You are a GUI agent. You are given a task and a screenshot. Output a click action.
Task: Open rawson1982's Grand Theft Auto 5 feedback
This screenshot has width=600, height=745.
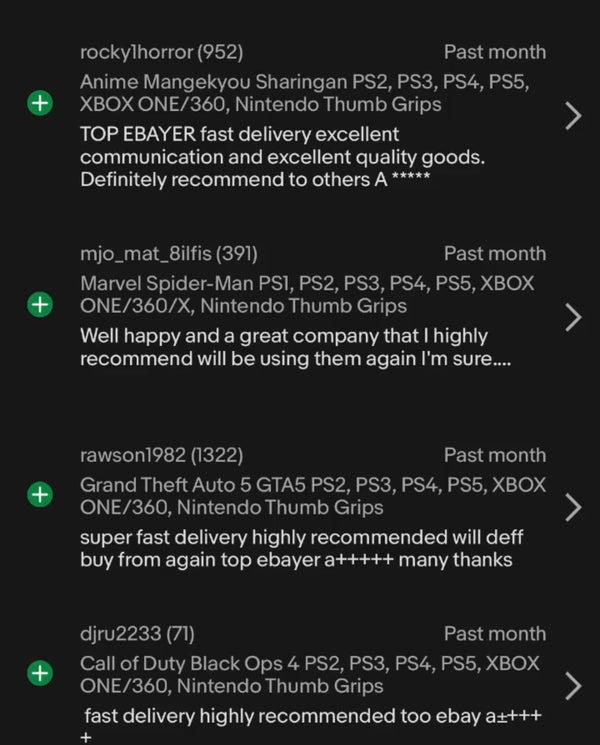(572, 507)
